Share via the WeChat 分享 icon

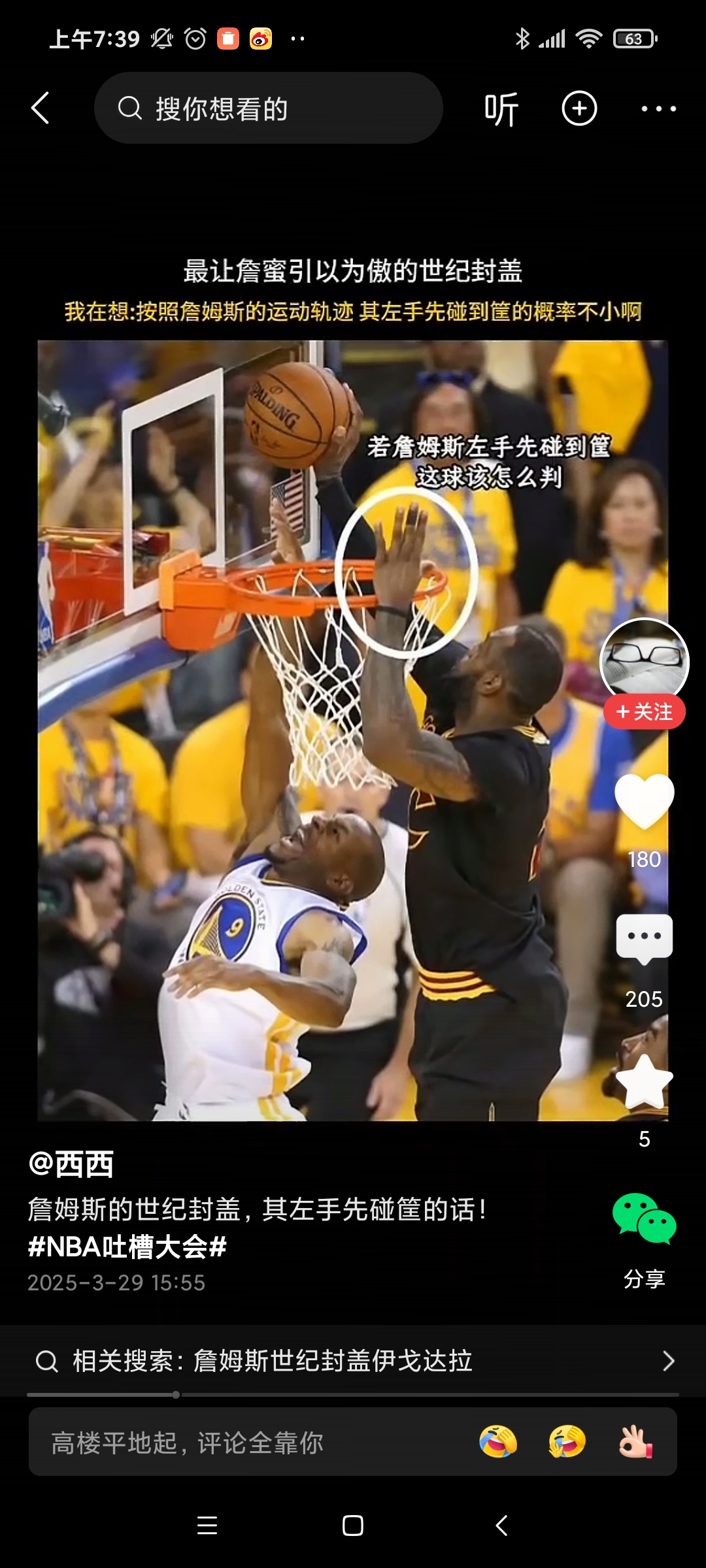644,1219
